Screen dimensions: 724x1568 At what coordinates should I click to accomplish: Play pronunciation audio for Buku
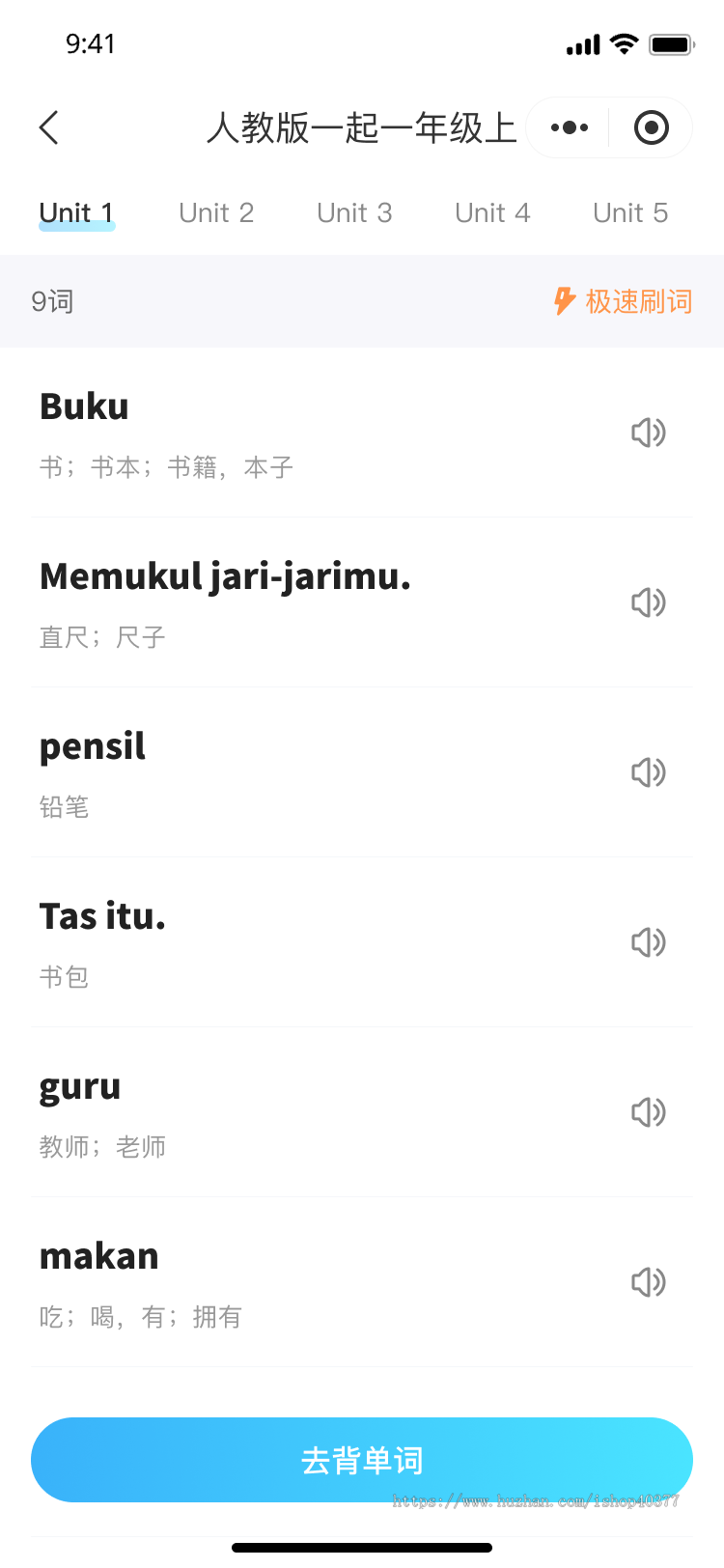(x=648, y=433)
